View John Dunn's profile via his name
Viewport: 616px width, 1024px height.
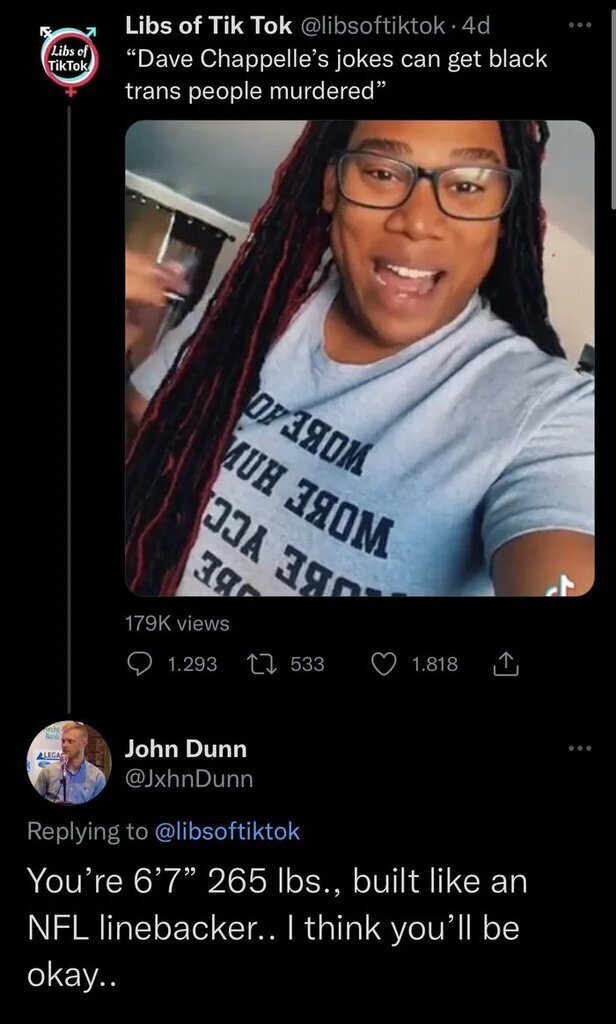(x=185, y=748)
